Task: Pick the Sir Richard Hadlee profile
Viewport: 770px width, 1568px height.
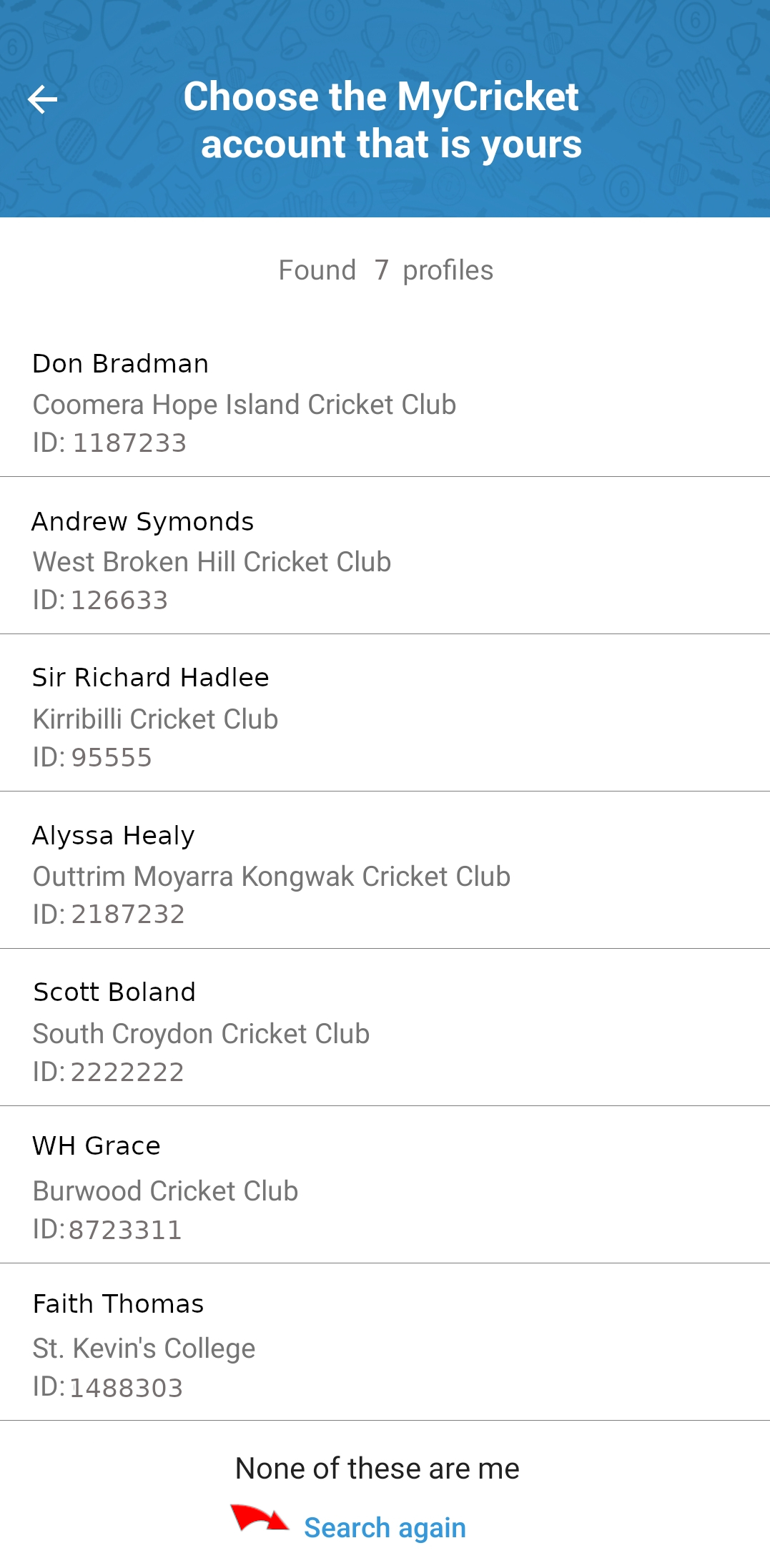Action: tap(385, 713)
